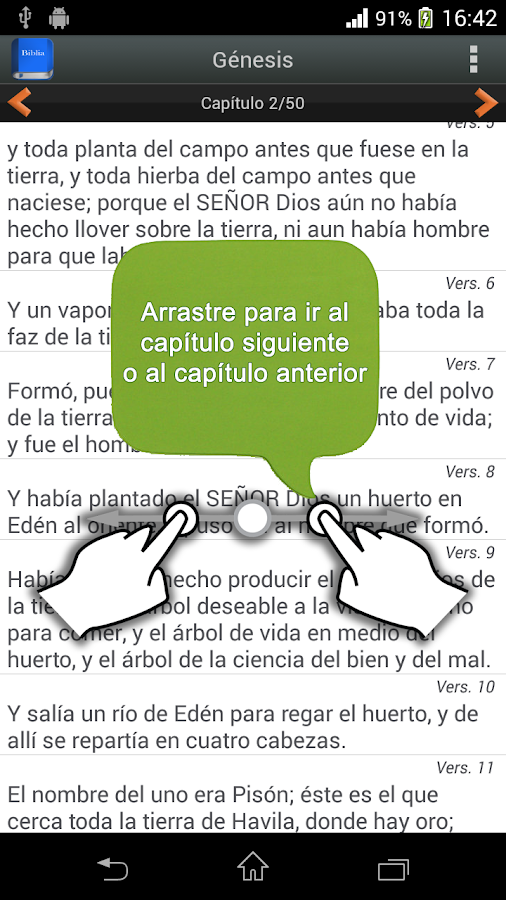Open the Capítulo 2/50 chapter selector
This screenshot has height=900, width=506.
(x=252, y=103)
